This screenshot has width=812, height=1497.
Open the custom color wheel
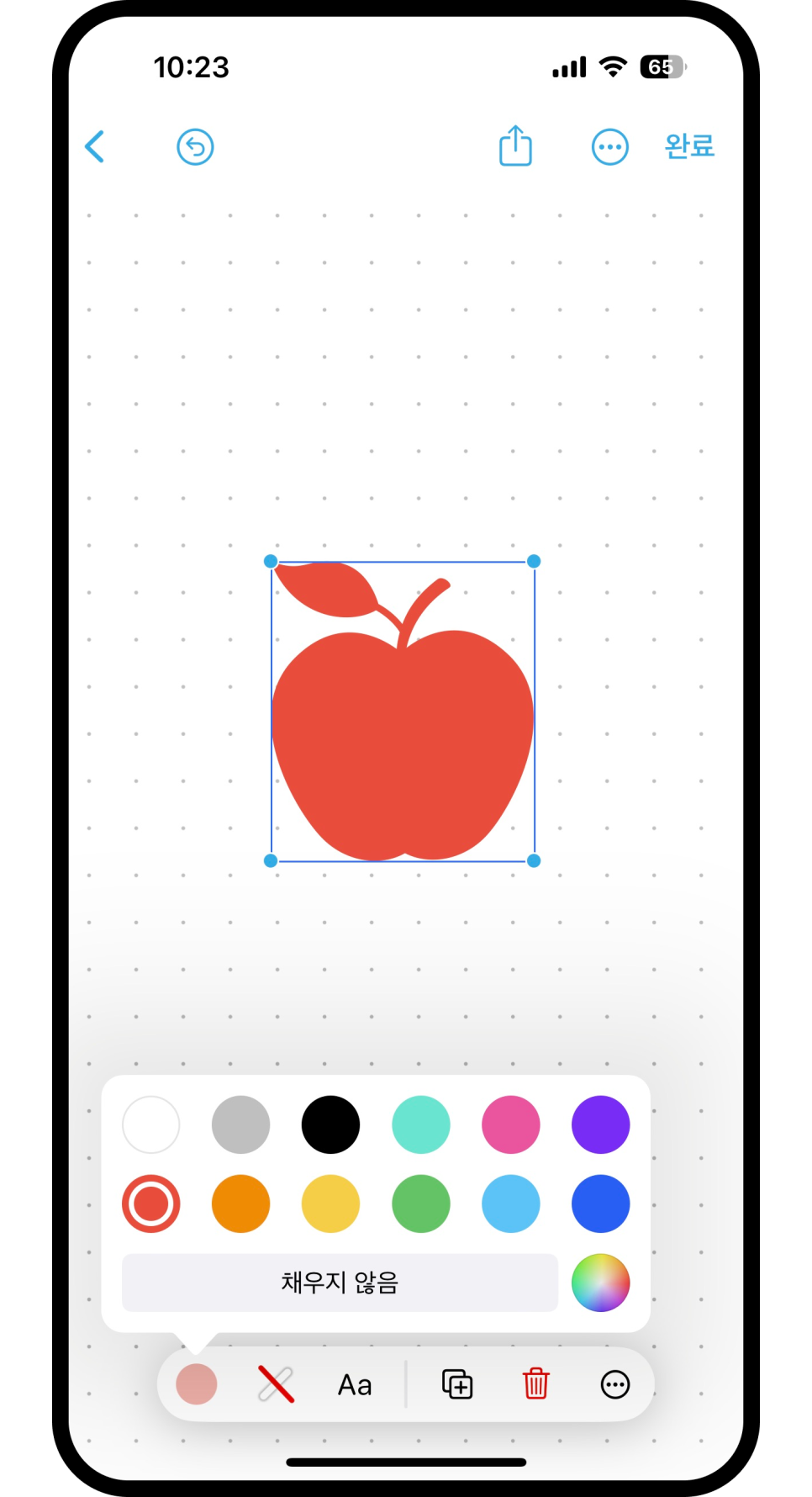pos(601,1283)
